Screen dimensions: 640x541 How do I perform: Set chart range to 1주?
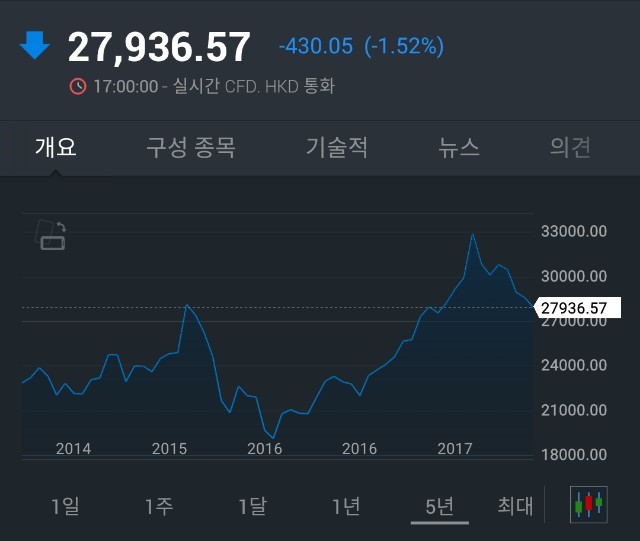[158, 506]
